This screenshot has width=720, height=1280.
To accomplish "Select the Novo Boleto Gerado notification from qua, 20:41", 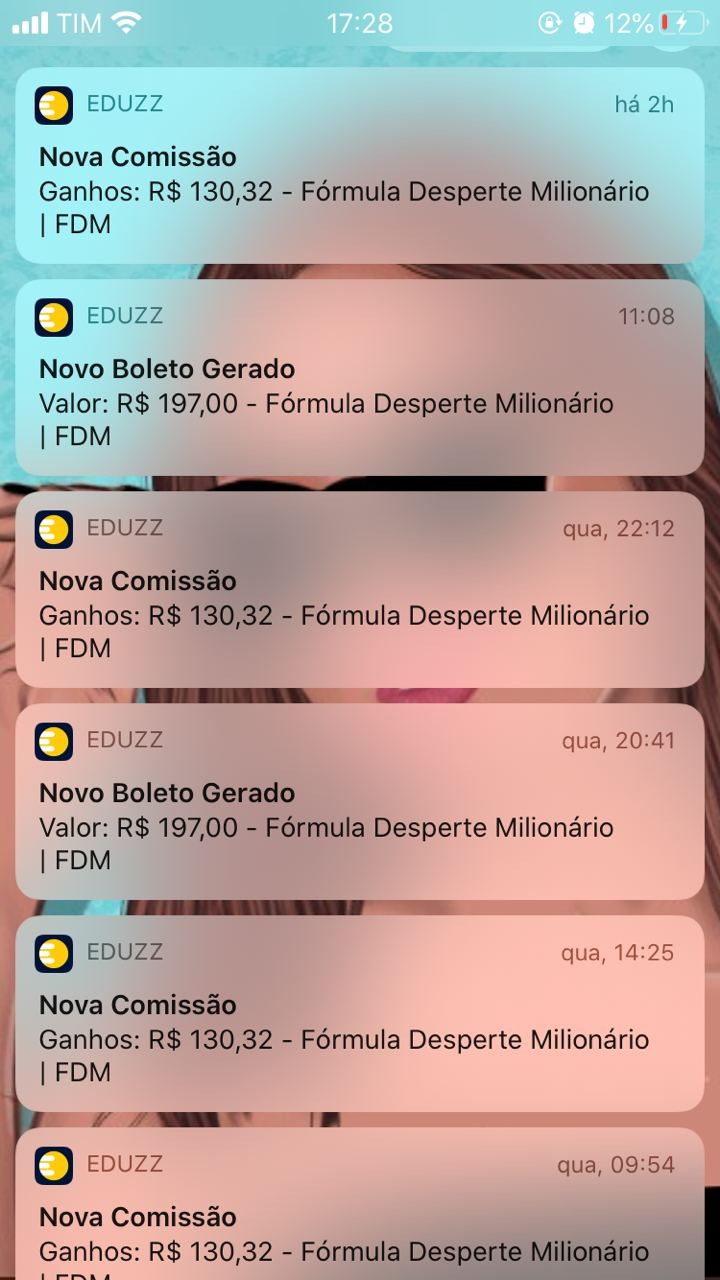I will pos(360,802).
